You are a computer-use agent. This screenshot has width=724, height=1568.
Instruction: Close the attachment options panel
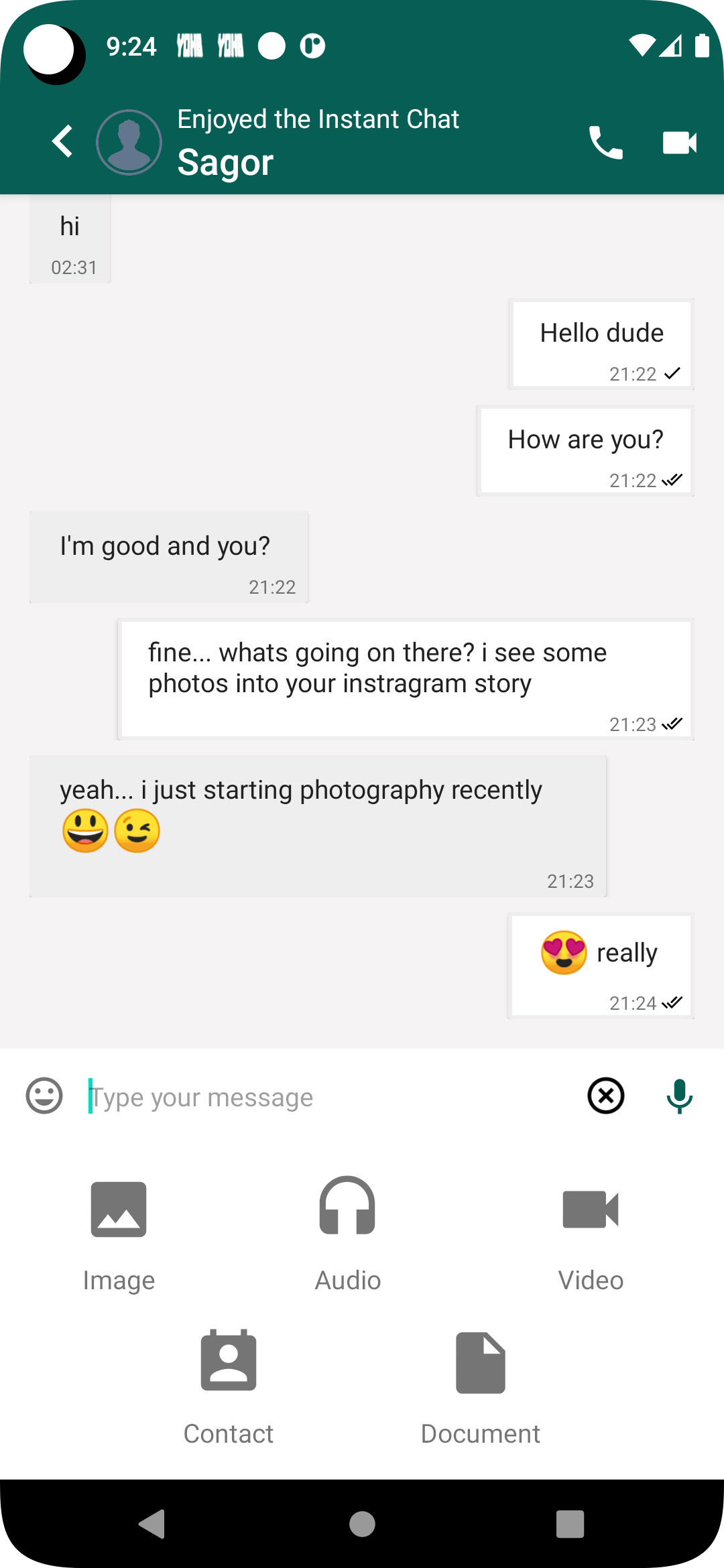click(x=606, y=1096)
